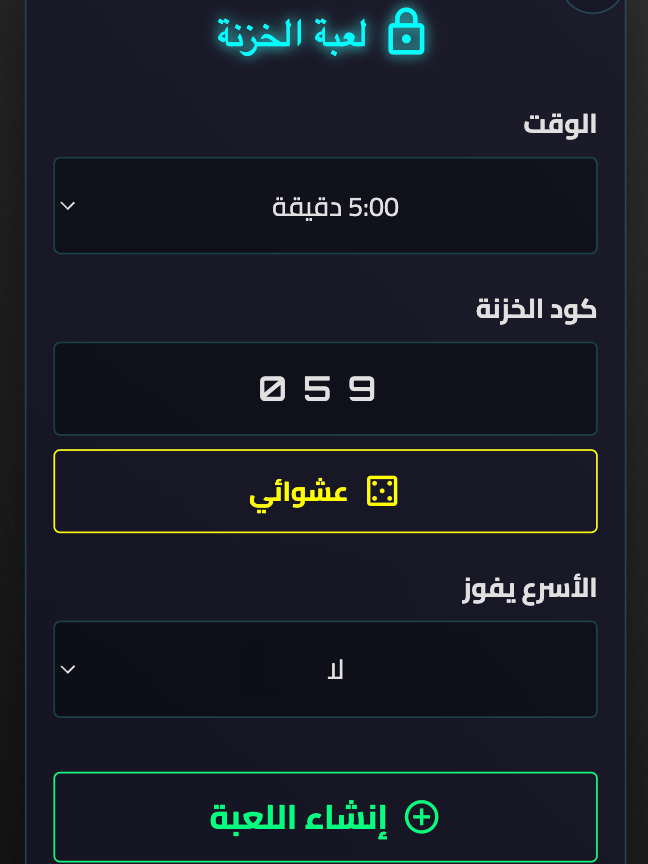Image resolution: width=648 pixels, height=864 pixels.
Task: Create the game with إنشاء اللعبة
Action: coord(325,817)
